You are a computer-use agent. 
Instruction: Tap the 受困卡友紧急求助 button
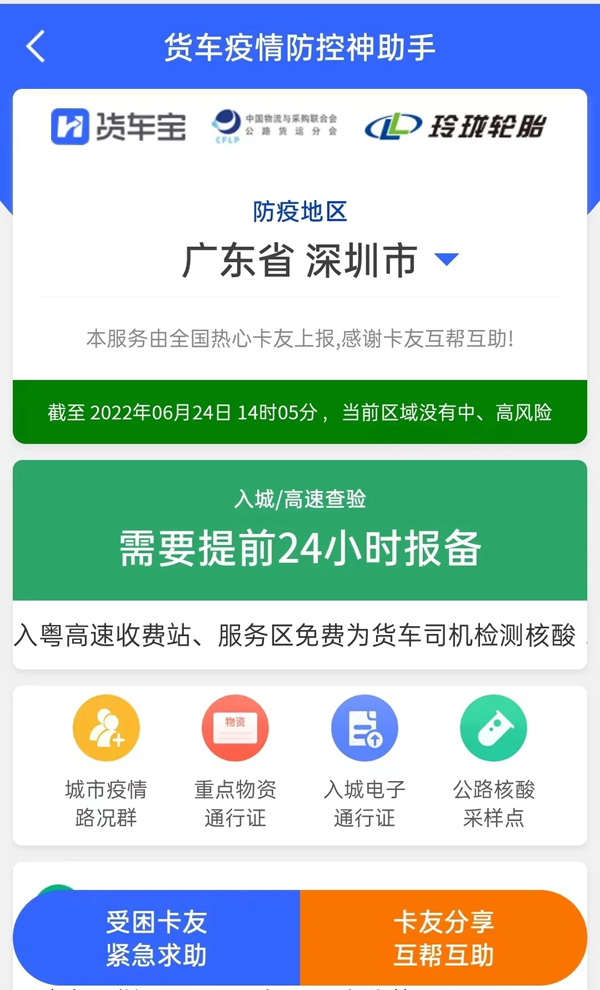click(x=157, y=938)
